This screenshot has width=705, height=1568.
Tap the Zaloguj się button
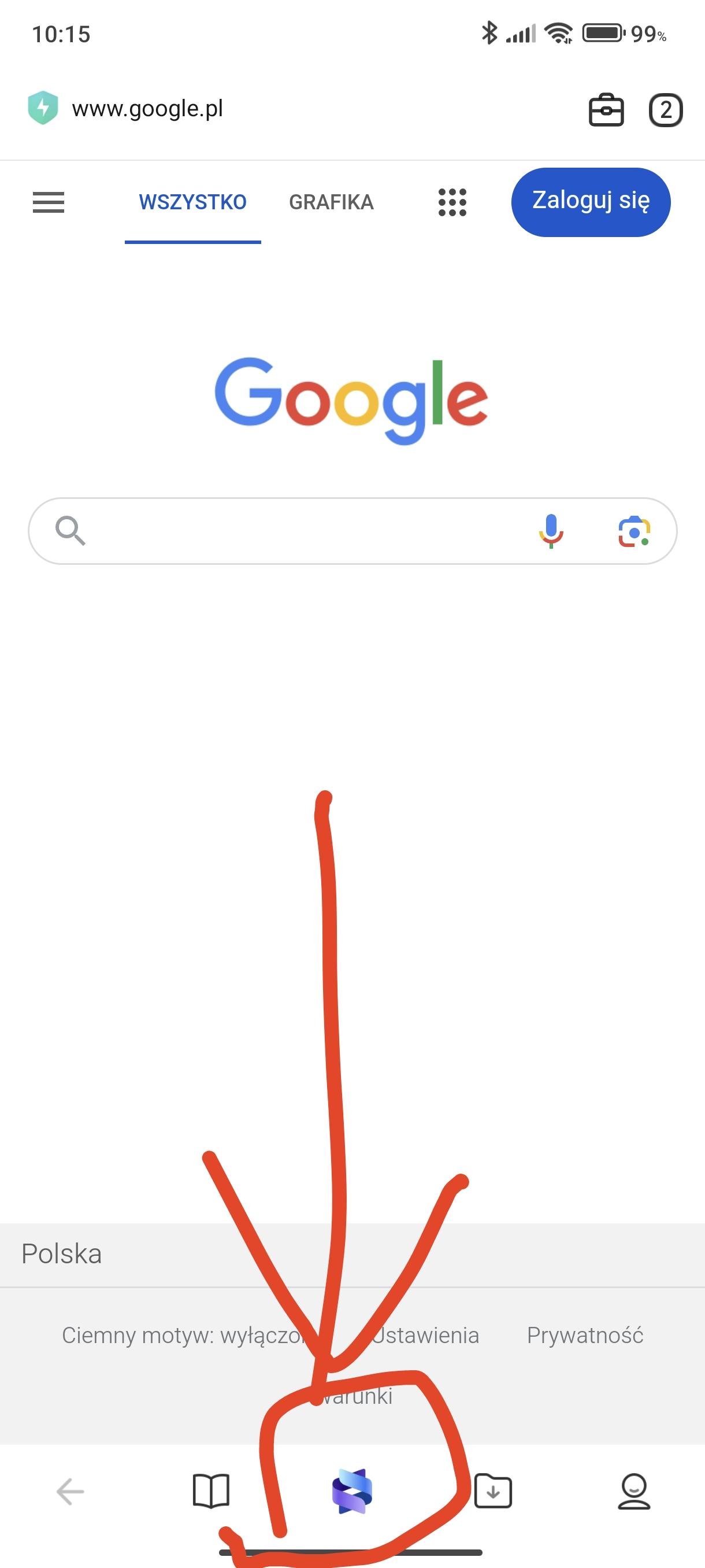(591, 201)
